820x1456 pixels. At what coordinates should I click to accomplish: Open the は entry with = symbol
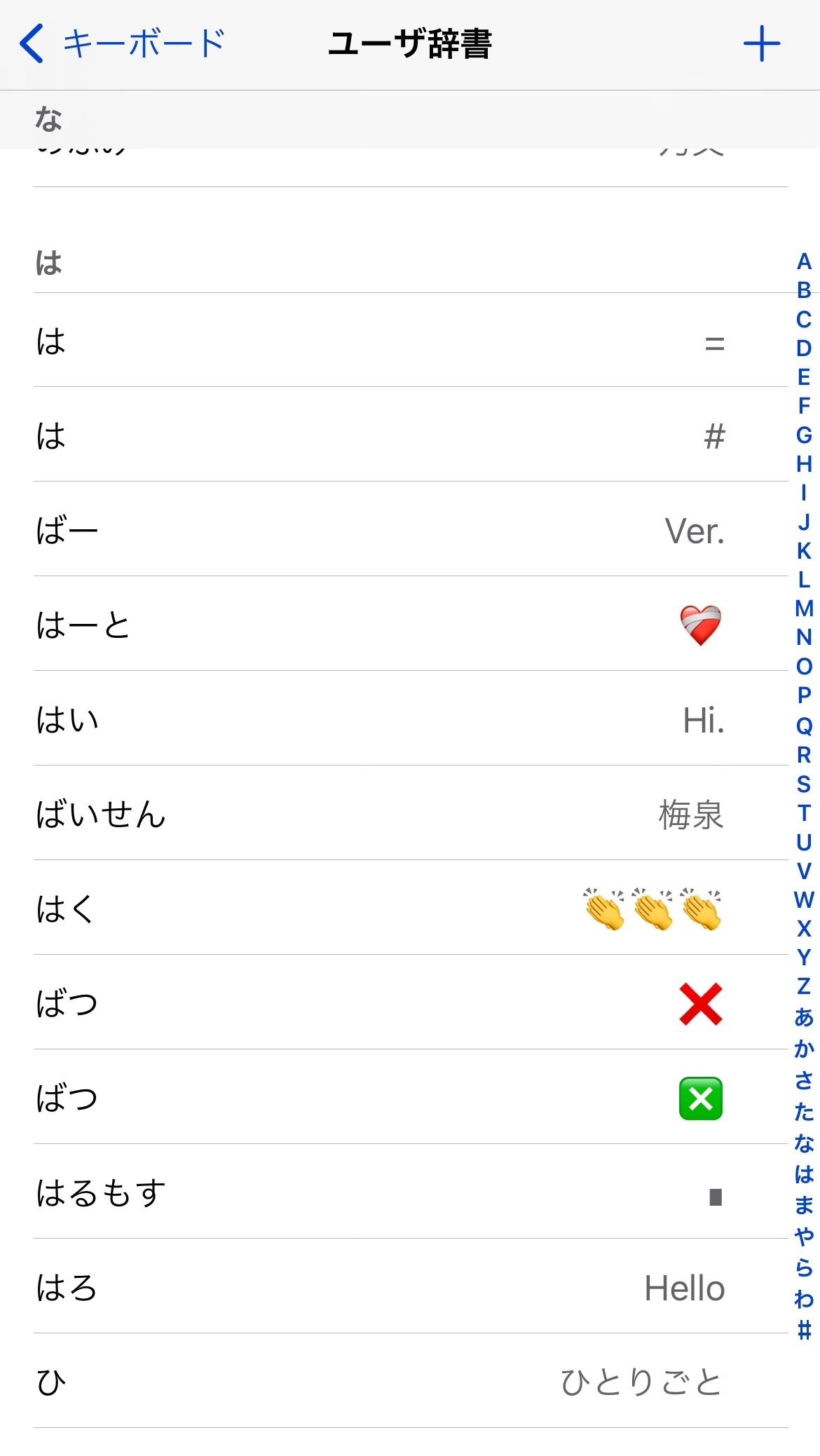(410, 341)
